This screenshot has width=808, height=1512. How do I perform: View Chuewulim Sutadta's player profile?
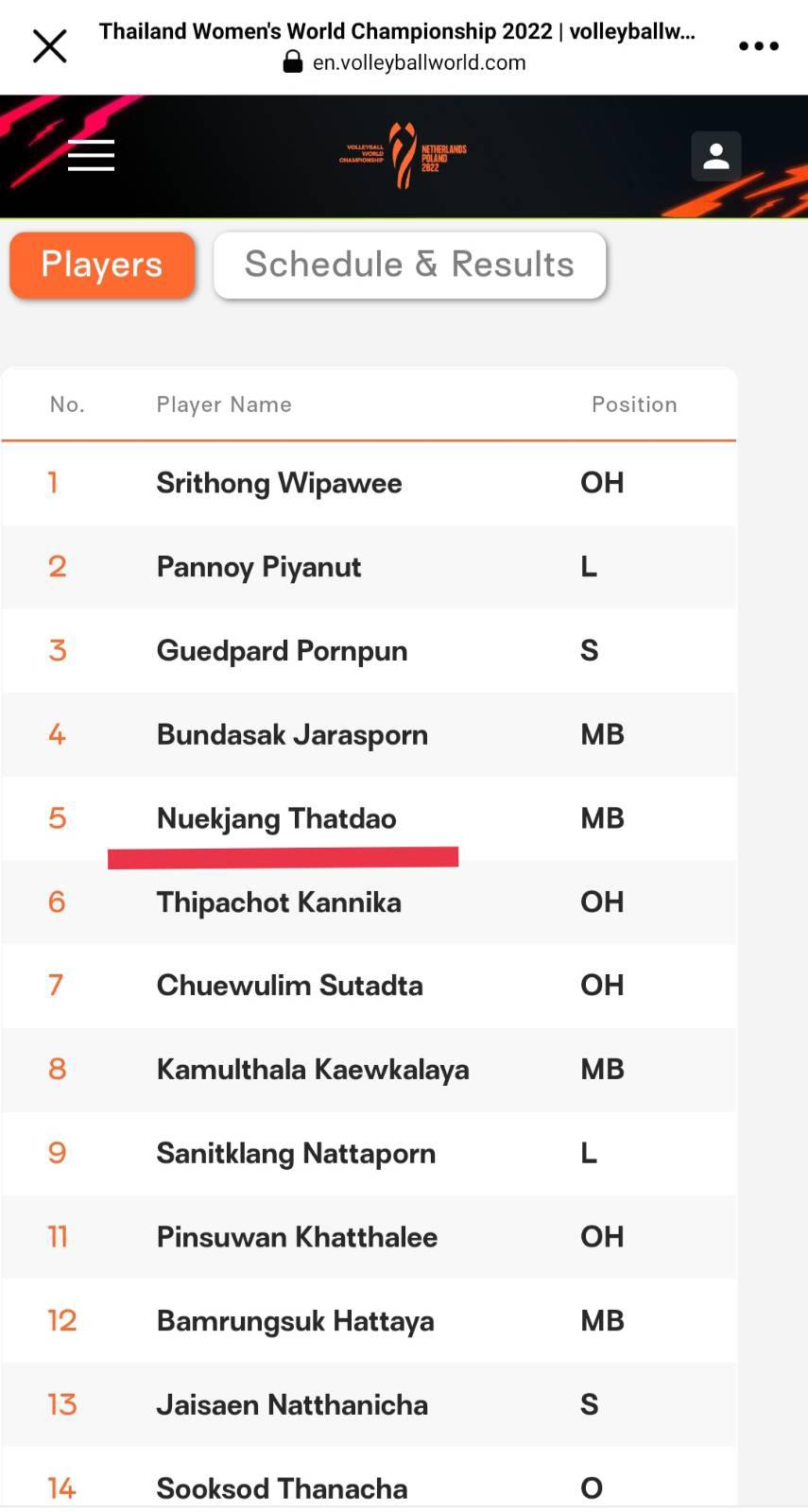369,986
